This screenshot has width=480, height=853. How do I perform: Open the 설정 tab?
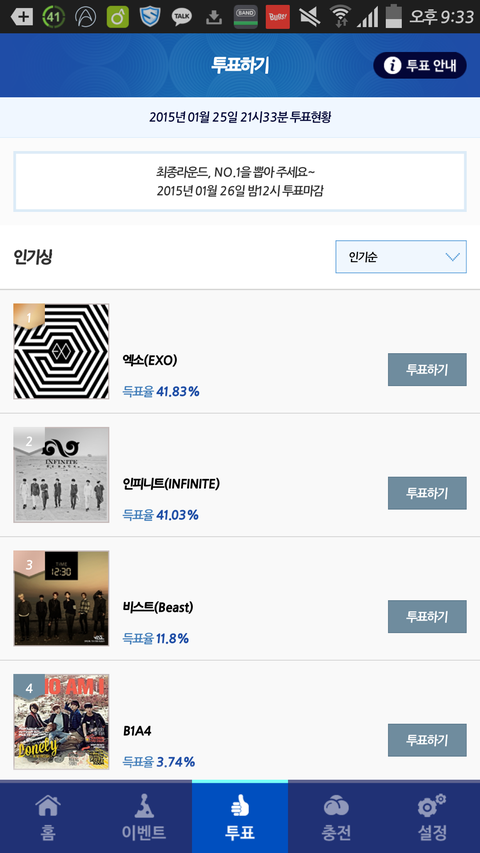tap(432, 817)
